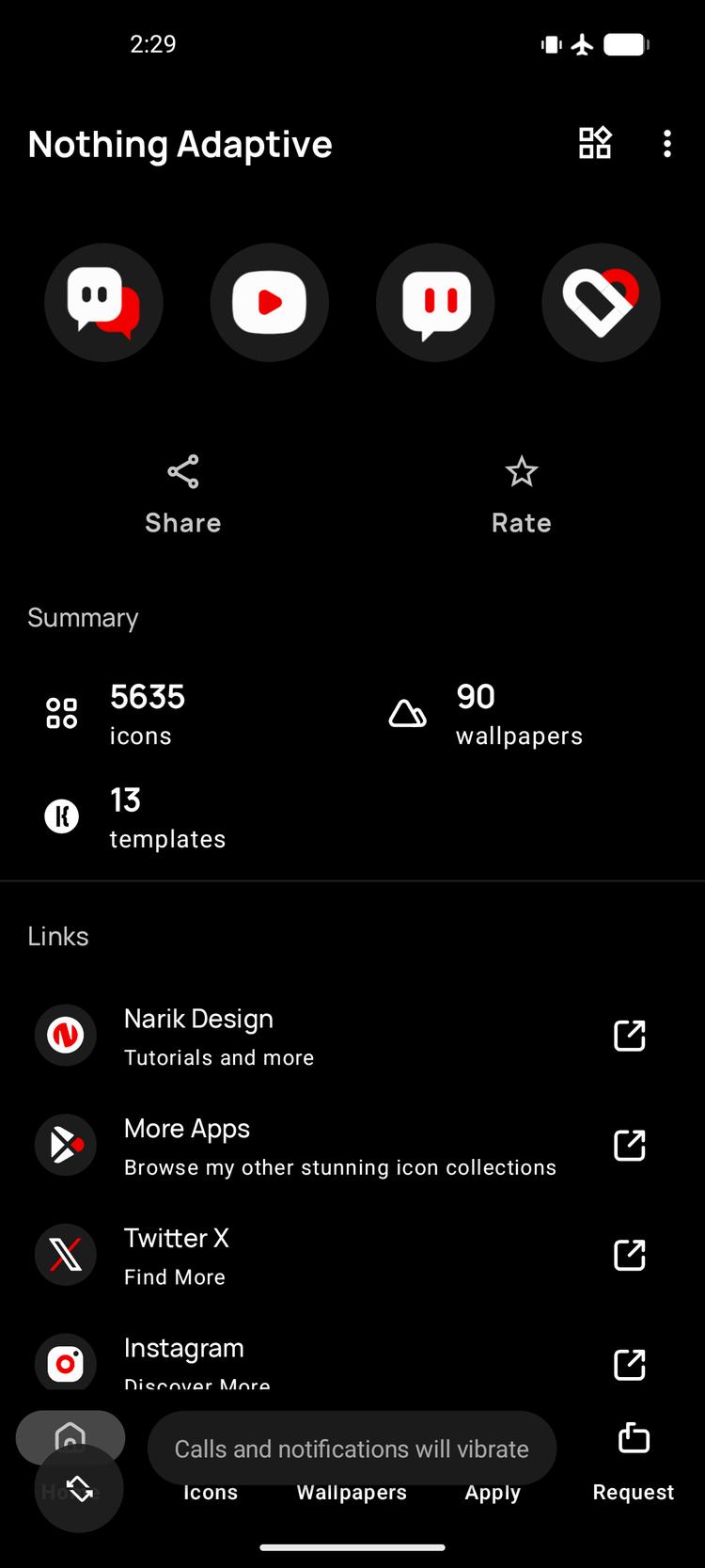Open the KWGT templates entry
Image resolution: width=705 pixels, height=1568 pixels.
(61, 816)
